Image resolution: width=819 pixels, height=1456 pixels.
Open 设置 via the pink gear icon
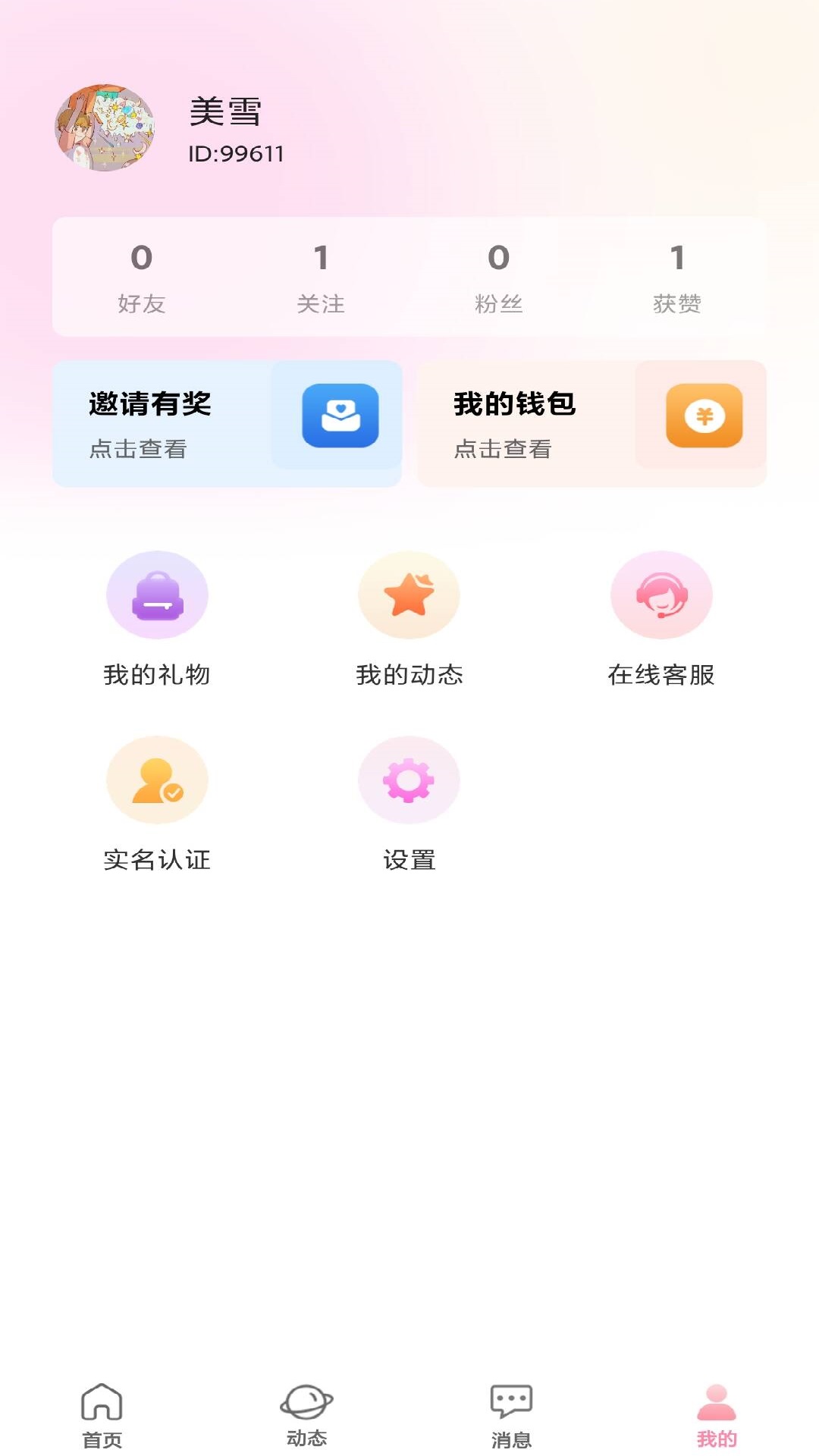409,780
